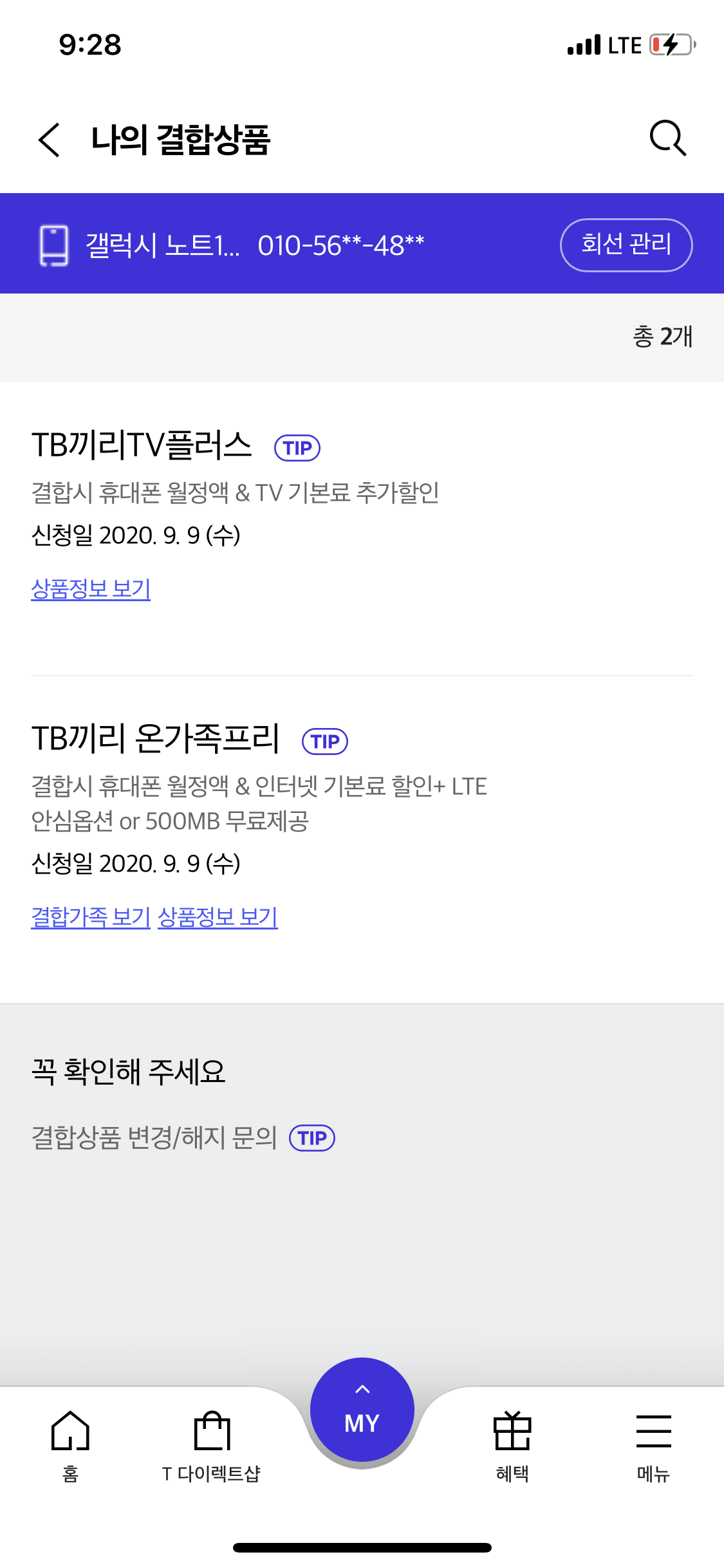Tap the 회선 관리 button

pos(626,245)
